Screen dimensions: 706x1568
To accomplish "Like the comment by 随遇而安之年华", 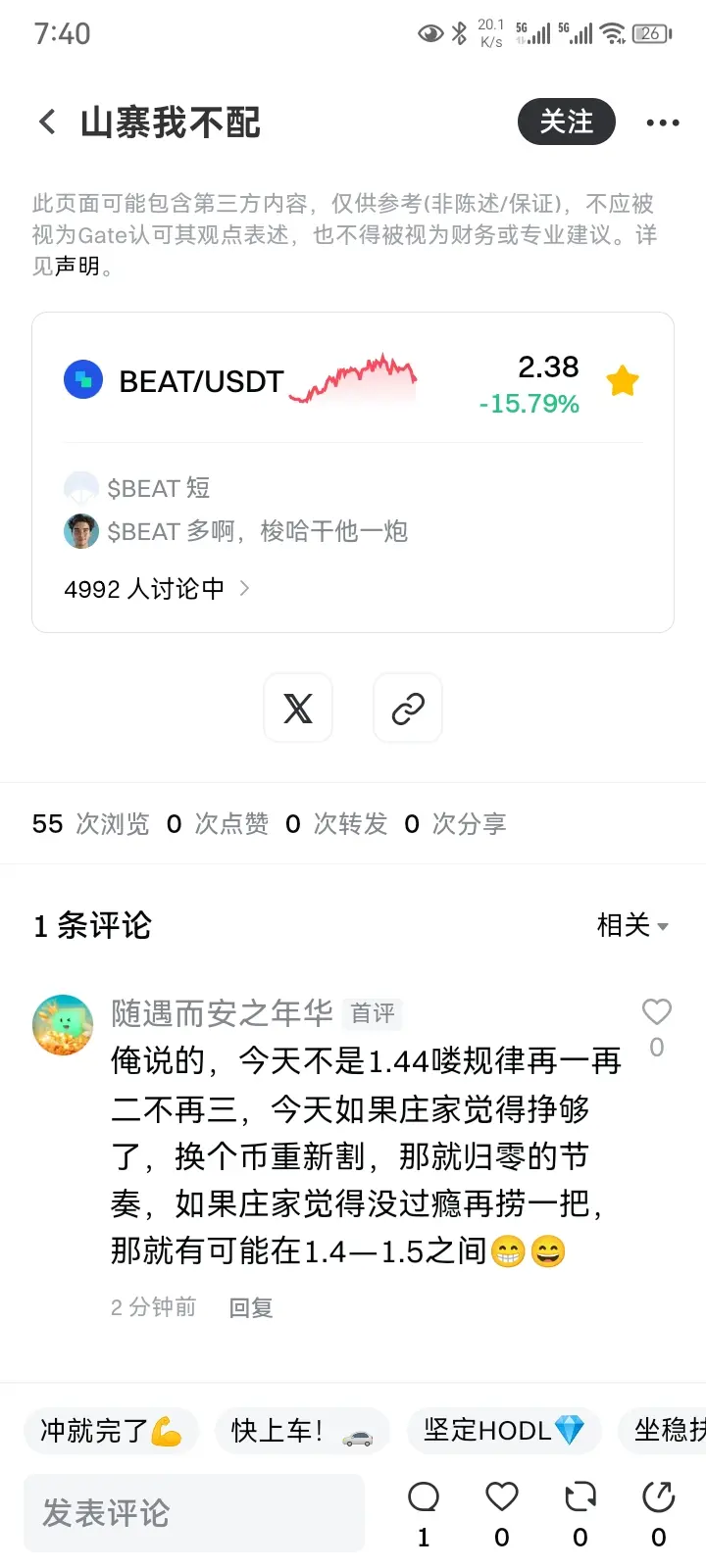I will coord(656,1012).
